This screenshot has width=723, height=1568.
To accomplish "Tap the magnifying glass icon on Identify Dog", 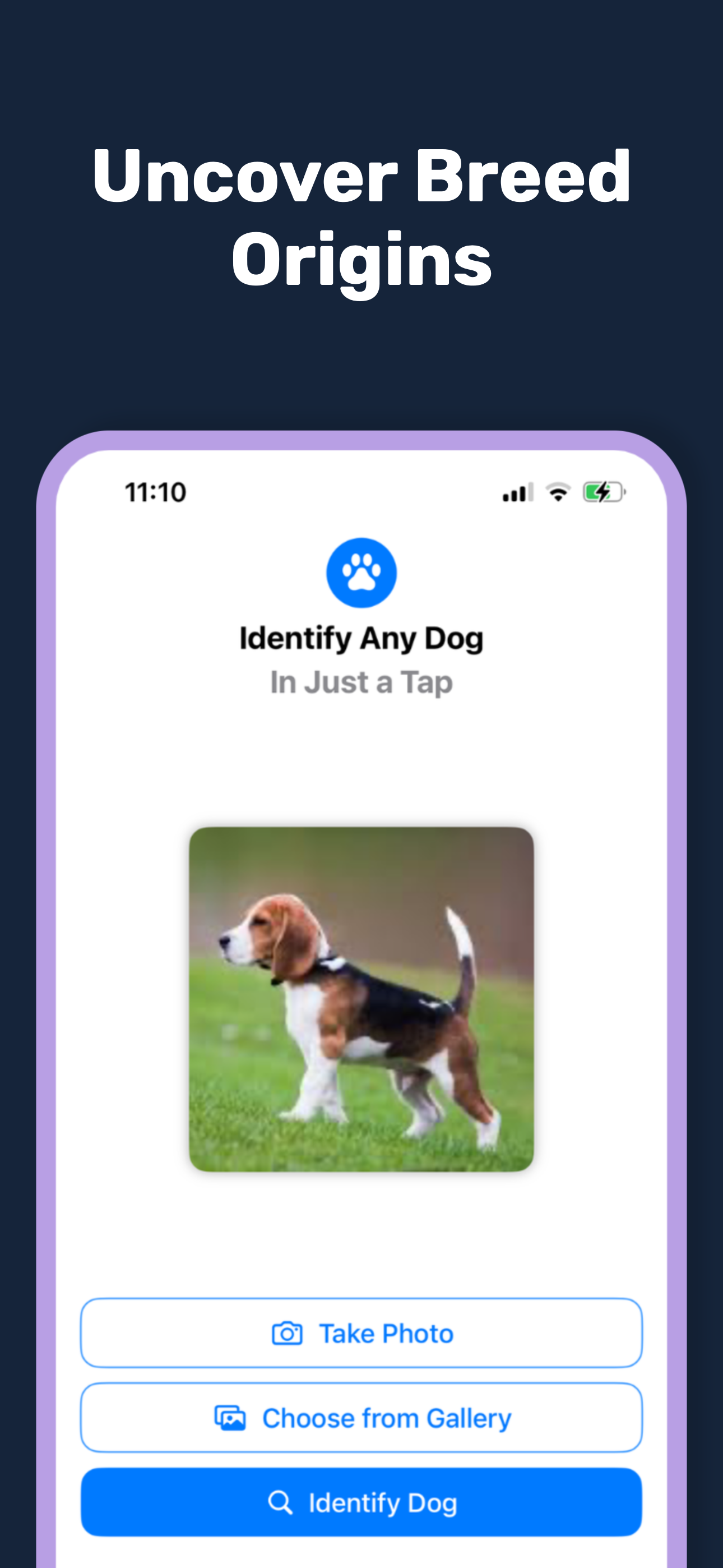I will (x=281, y=1502).
